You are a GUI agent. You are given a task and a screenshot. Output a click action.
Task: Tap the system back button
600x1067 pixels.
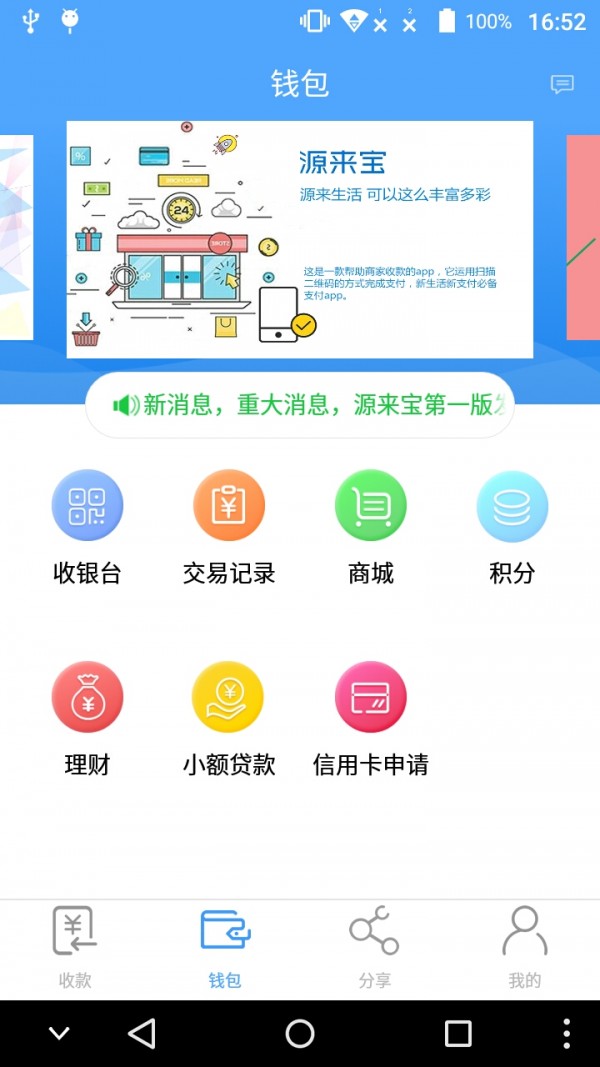click(x=142, y=1033)
